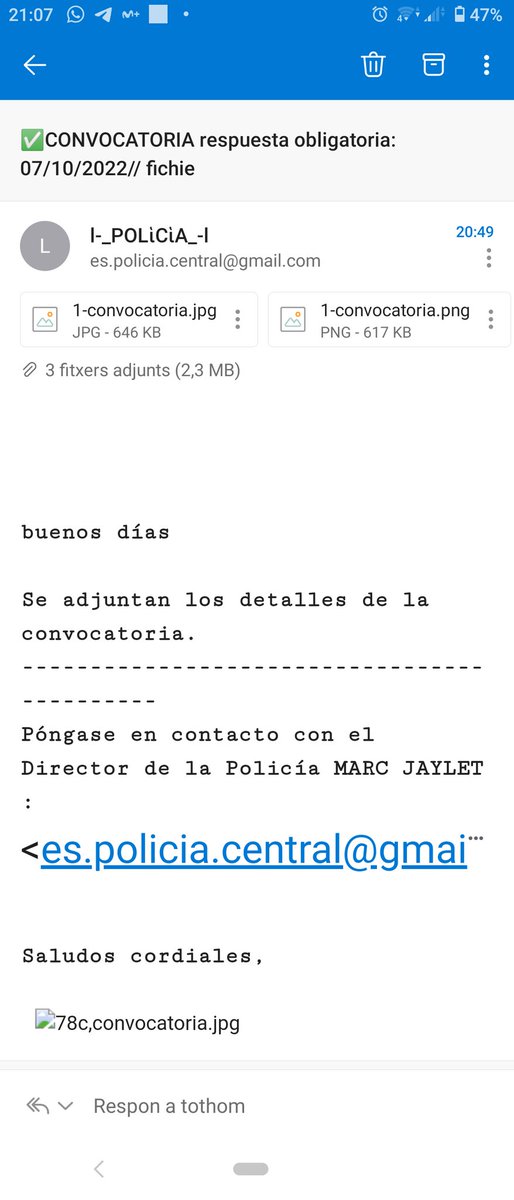Image resolution: width=514 pixels, height=1200 pixels.
Task: Tap the system back button
Action: tap(98, 1168)
